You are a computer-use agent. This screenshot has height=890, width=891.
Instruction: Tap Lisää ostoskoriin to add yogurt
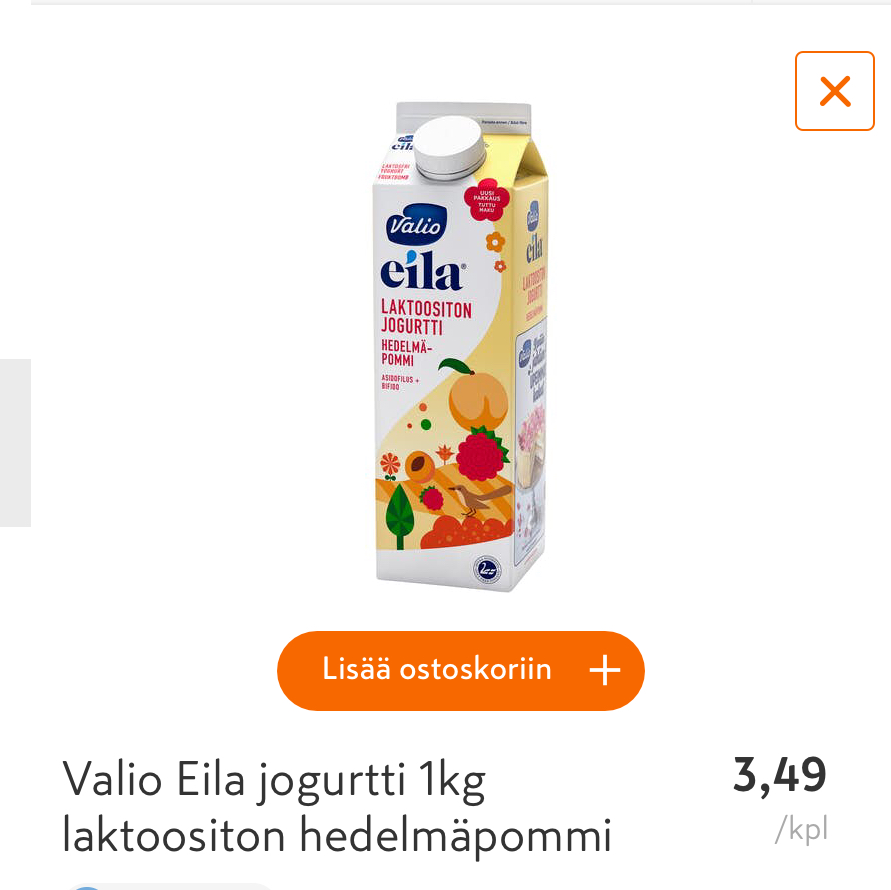461,670
